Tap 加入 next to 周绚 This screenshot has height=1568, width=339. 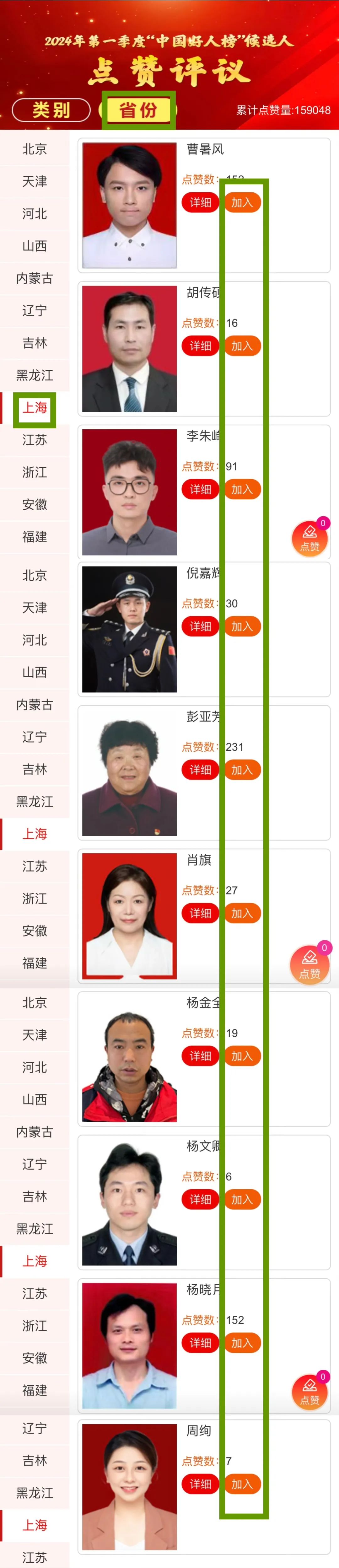click(x=242, y=1484)
